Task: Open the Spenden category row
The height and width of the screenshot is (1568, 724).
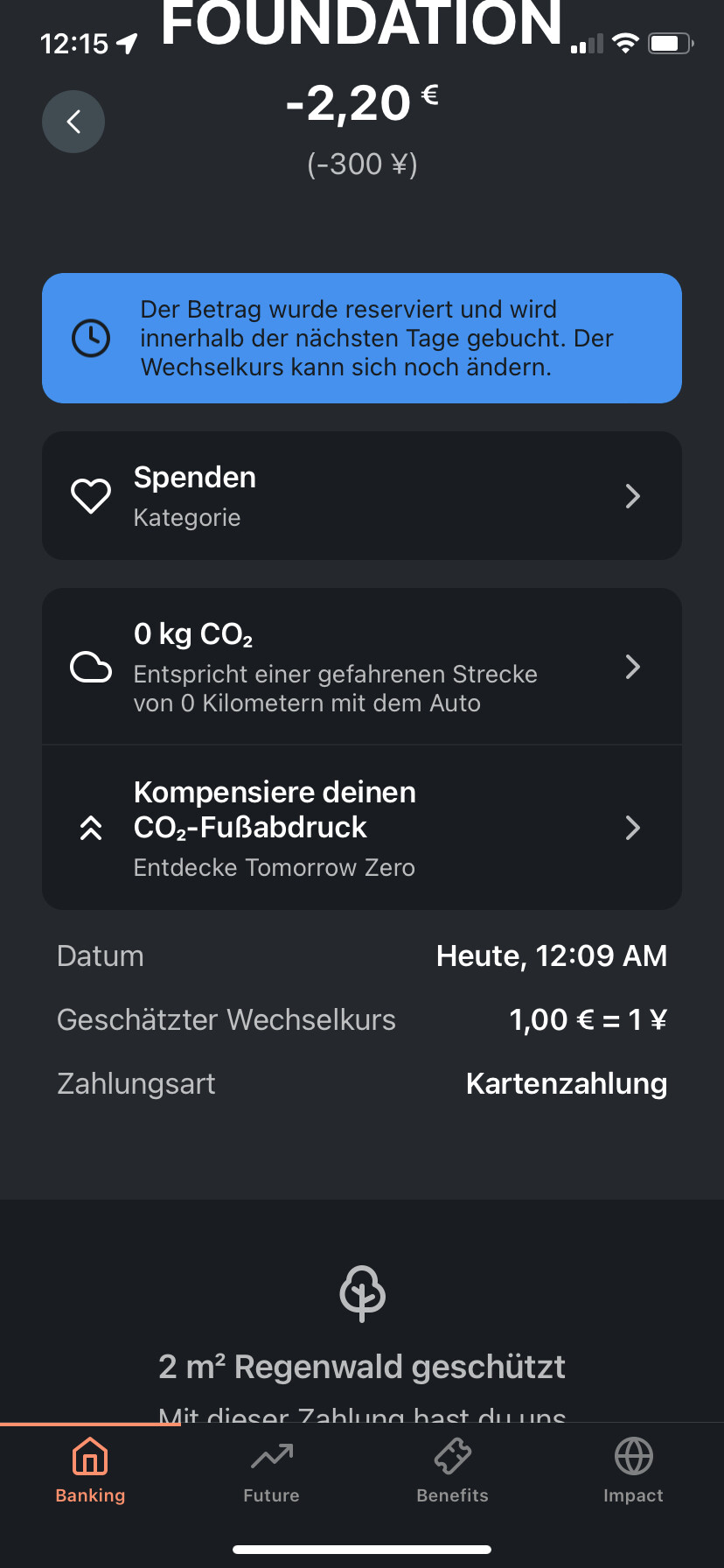Action: tap(362, 496)
